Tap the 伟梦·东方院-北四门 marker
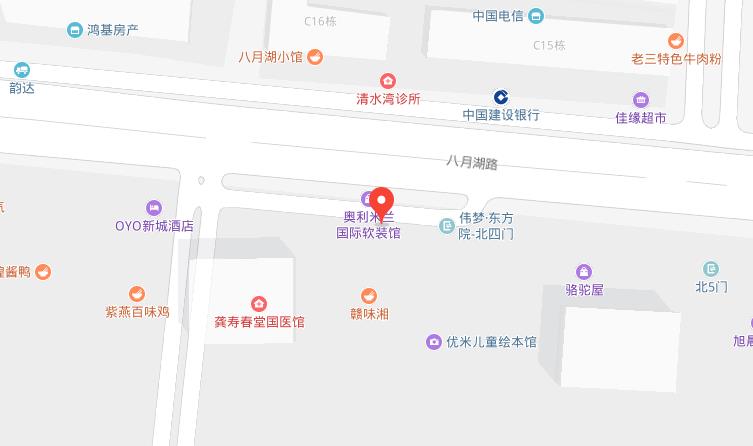 click(x=447, y=227)
